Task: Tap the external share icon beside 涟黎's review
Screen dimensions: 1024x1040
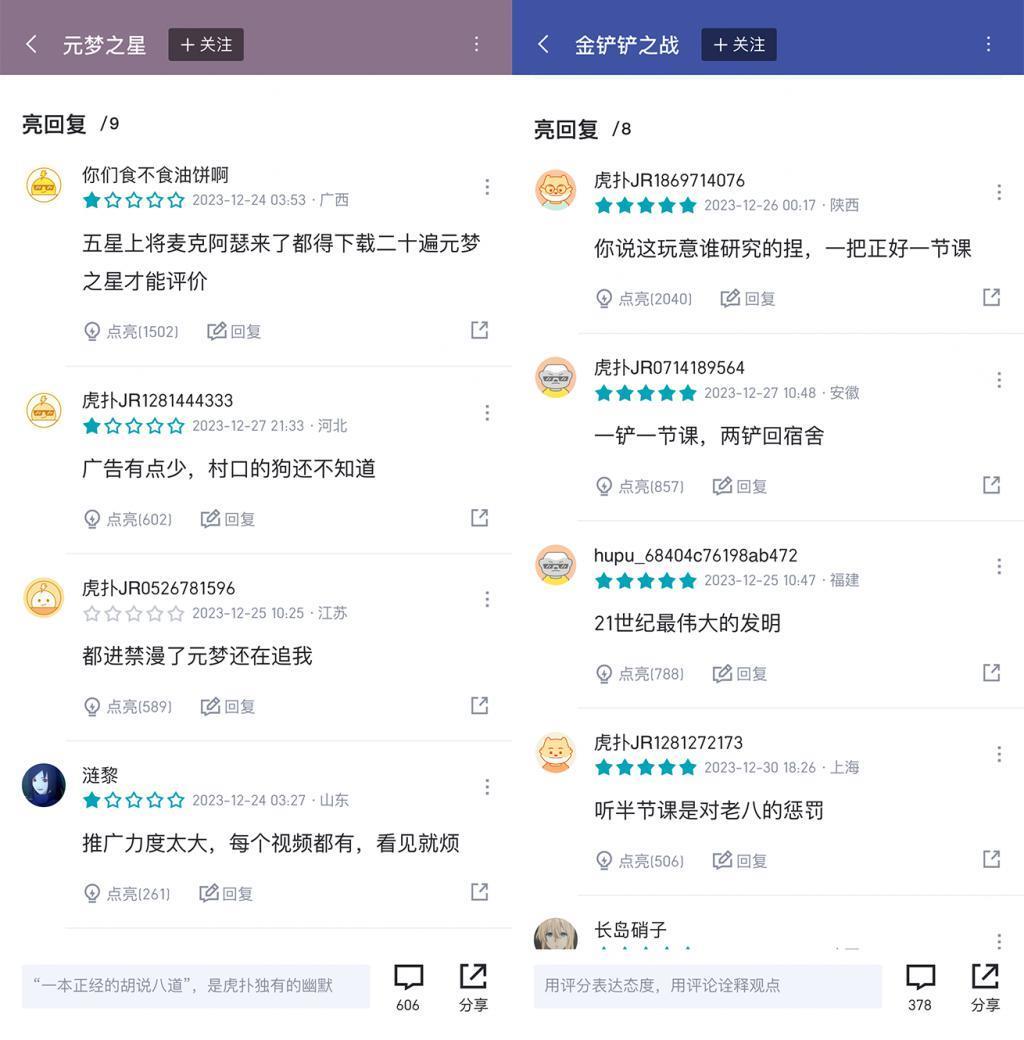Action: click(479, 893)
